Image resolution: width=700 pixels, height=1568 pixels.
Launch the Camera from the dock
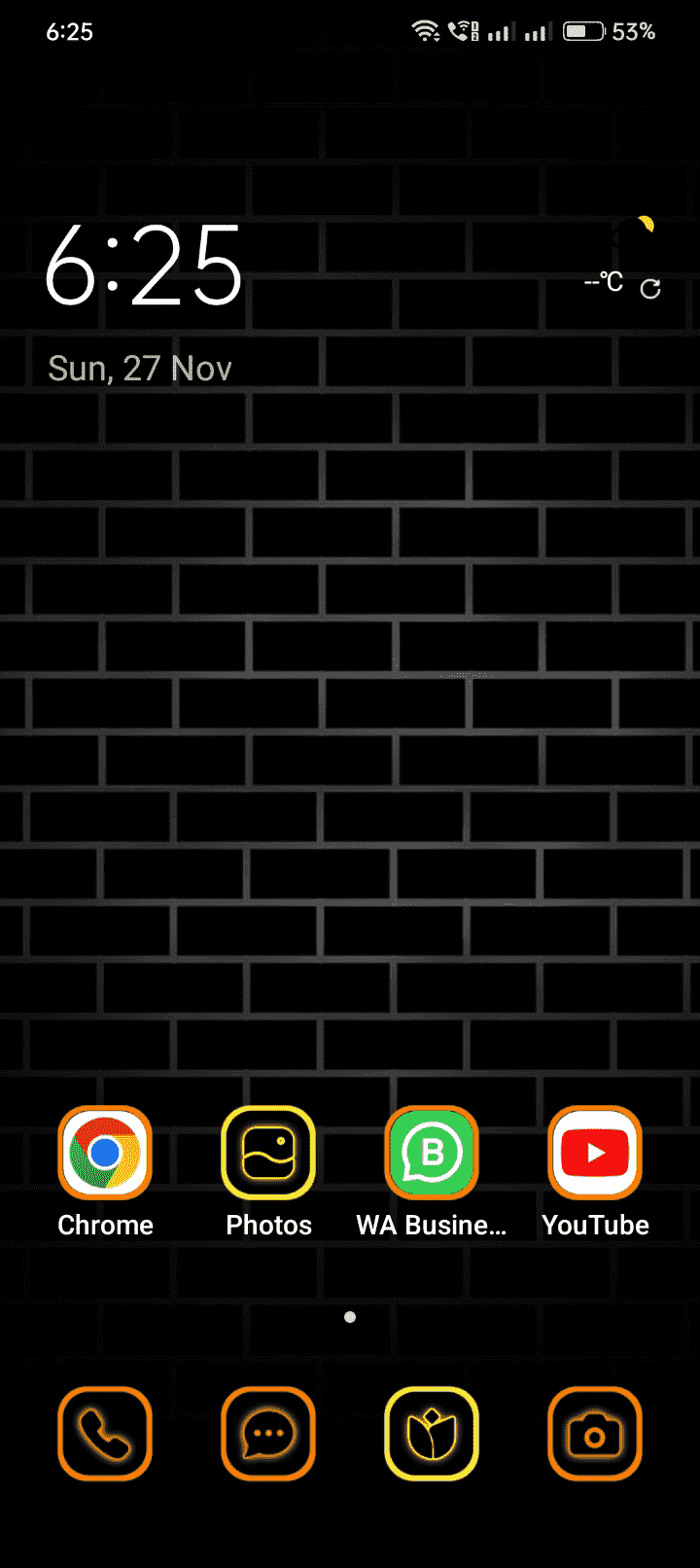(x=595, y=1434)
